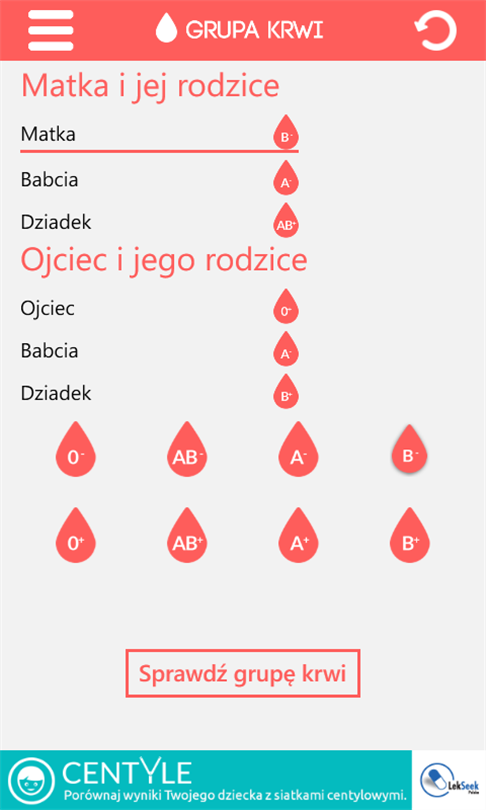Choose the 0+ blood drop
This screenshot has height=810, width=486.
(75, 535)
